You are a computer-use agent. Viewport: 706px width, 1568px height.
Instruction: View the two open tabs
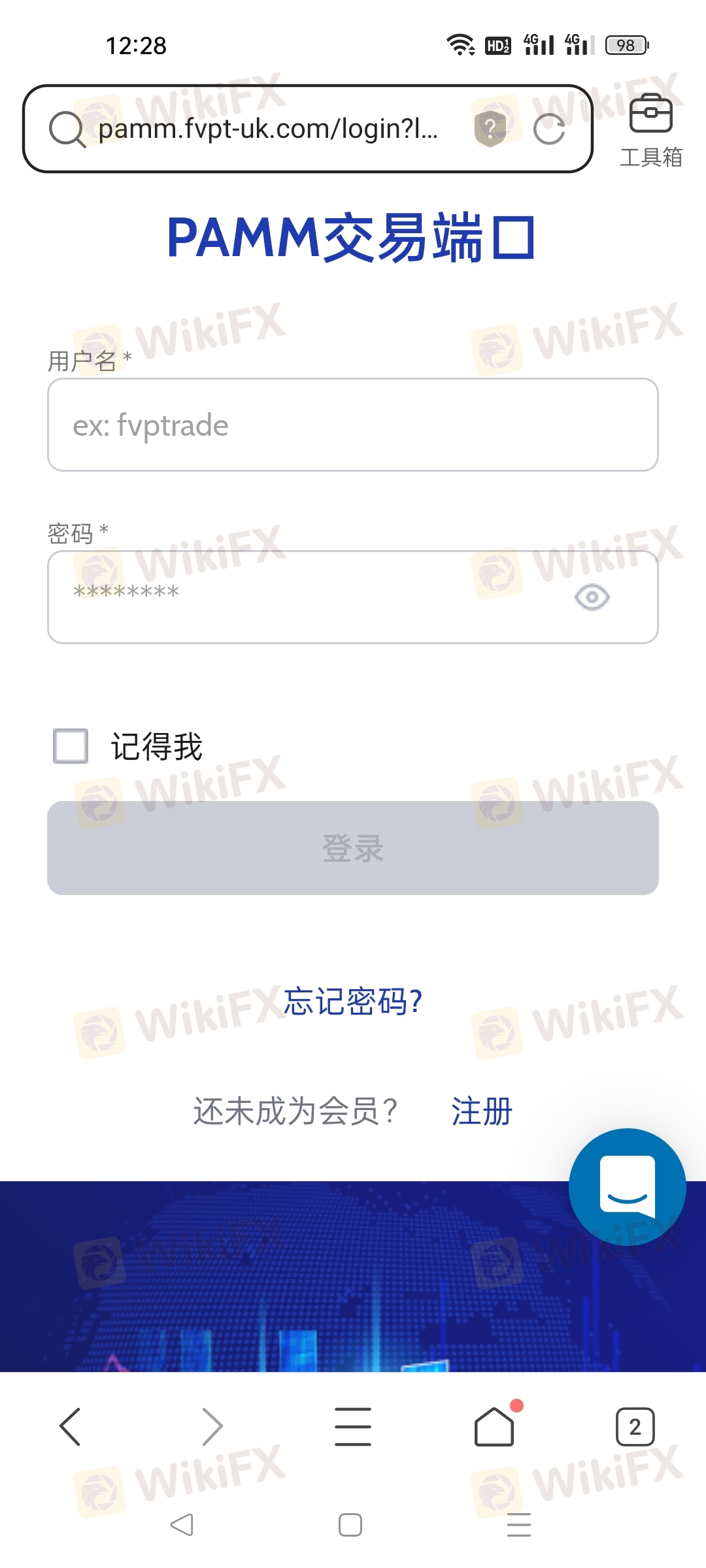pyautogui.click(x=635, y=1427)
